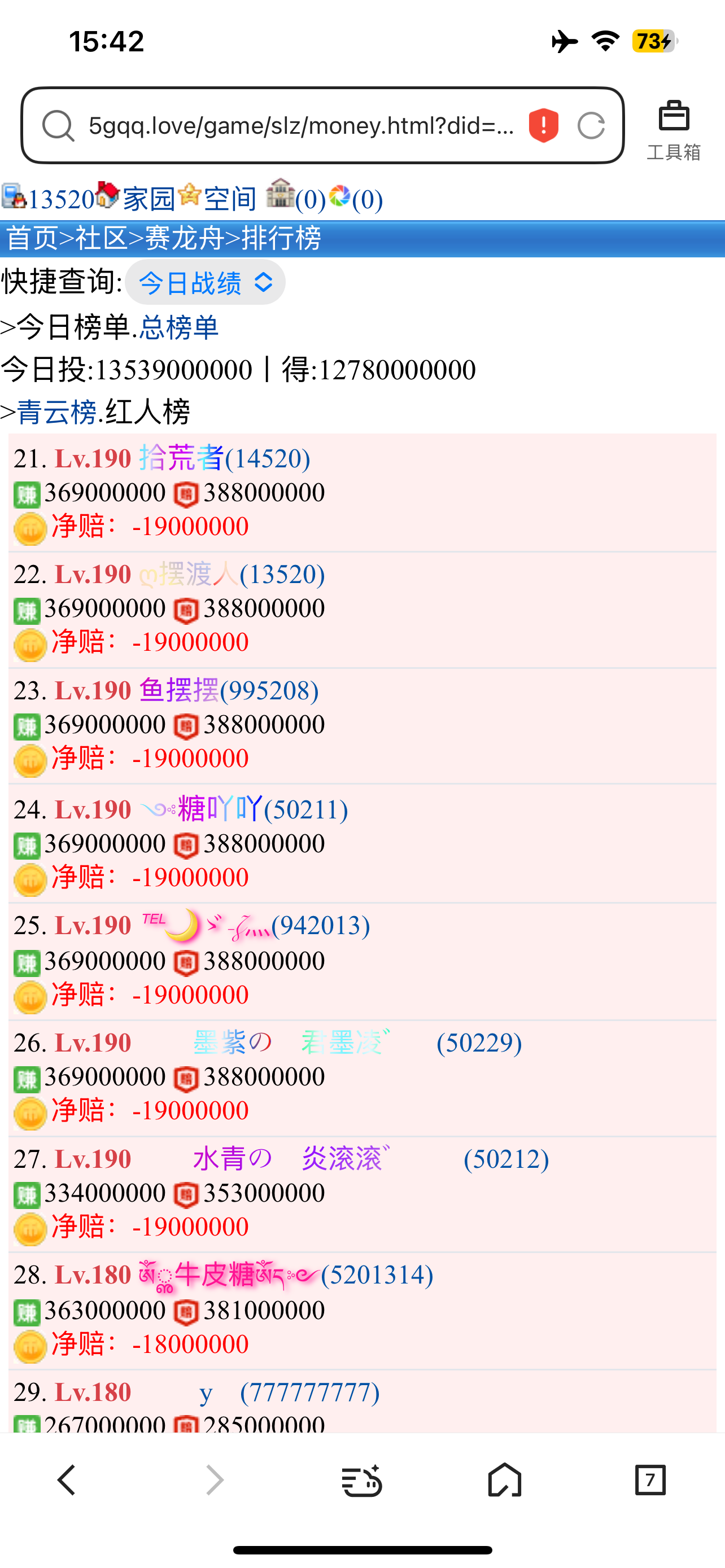Image resolution: width=725 pixels, height=1568 pixels.
Task: Tap the red security shield icon
Action: [543, 125]
